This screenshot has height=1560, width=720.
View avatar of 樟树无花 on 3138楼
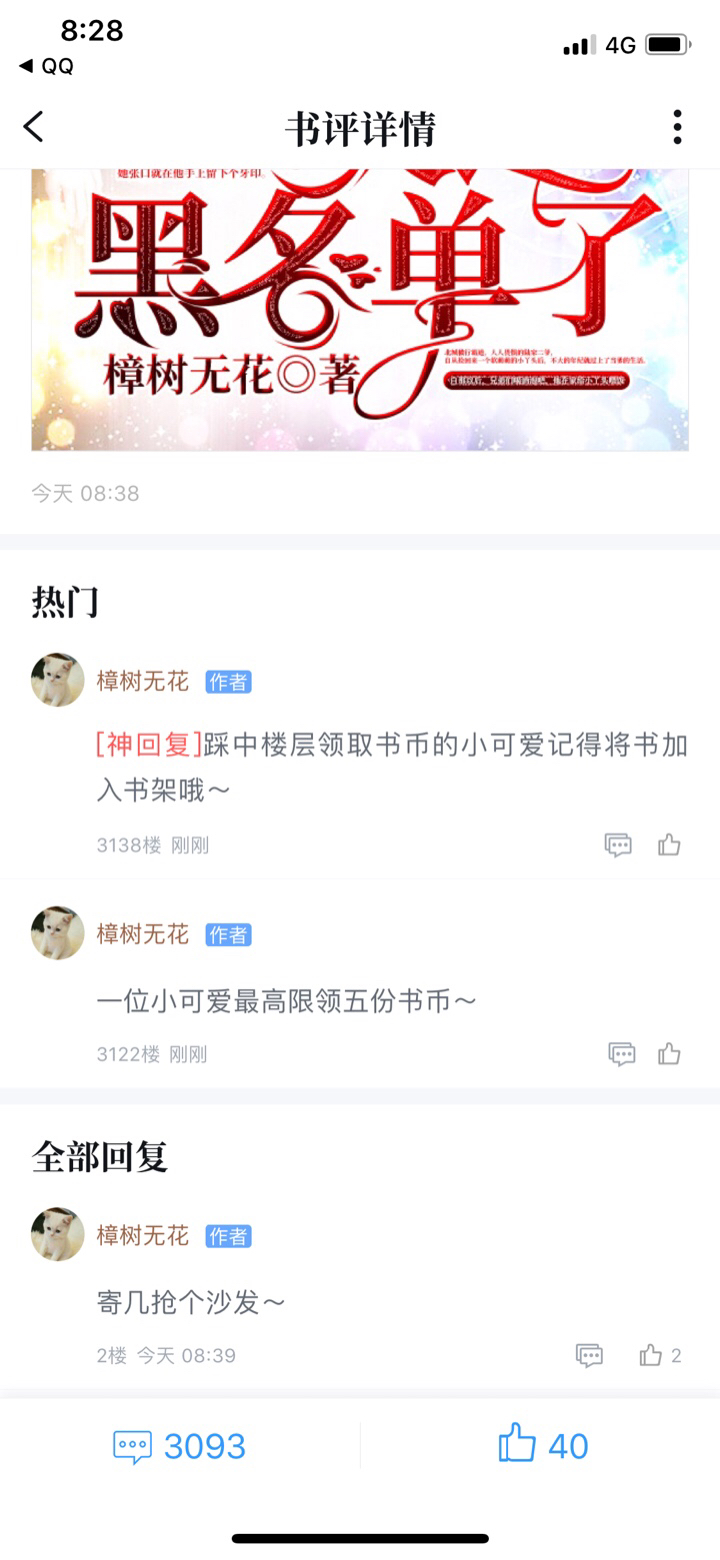click(x=58, y=680)
